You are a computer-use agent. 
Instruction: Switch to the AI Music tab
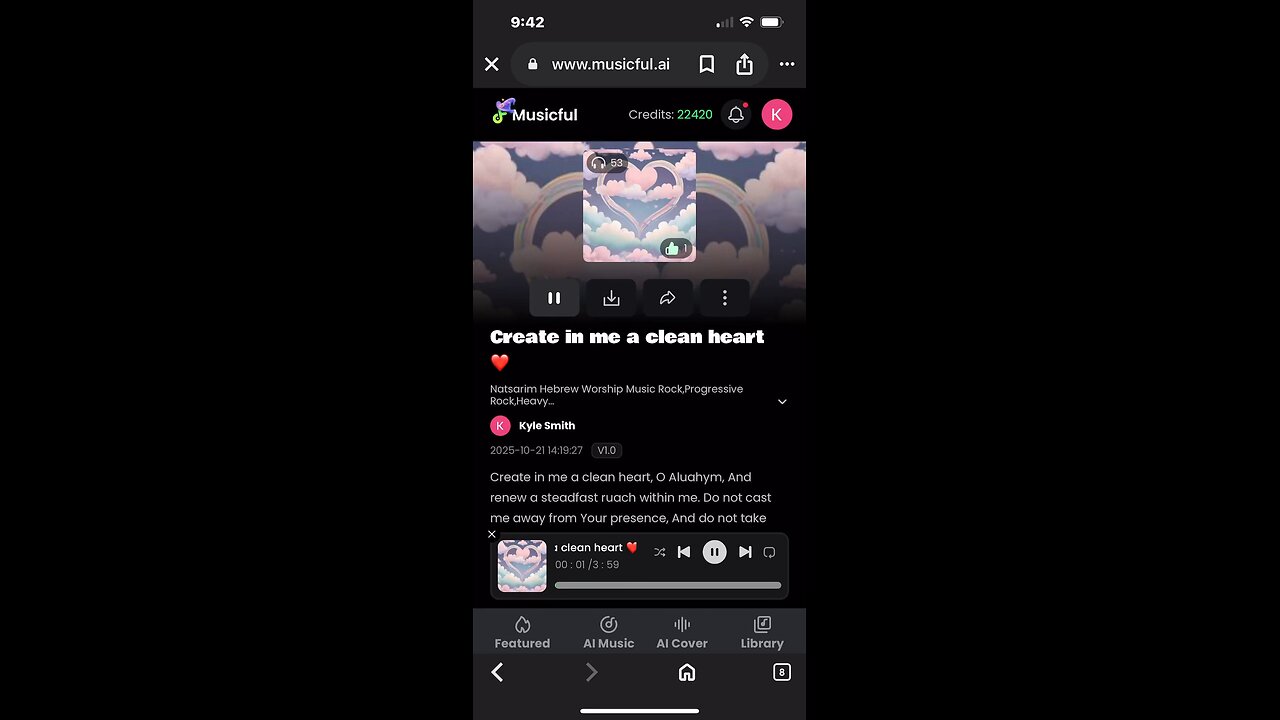point(608,632)
